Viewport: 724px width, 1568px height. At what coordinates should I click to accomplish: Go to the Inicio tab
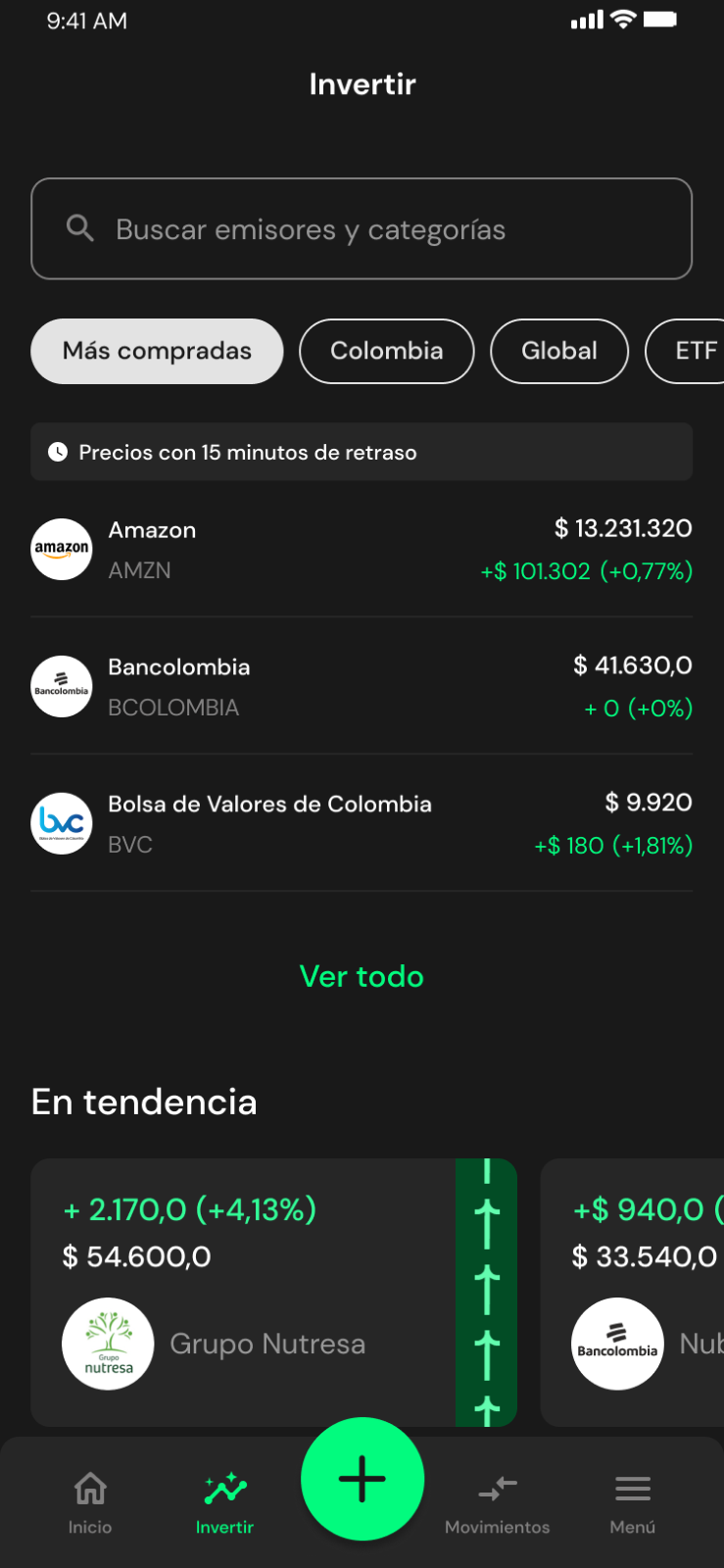pyautogui.click(x=90, y=1503)
